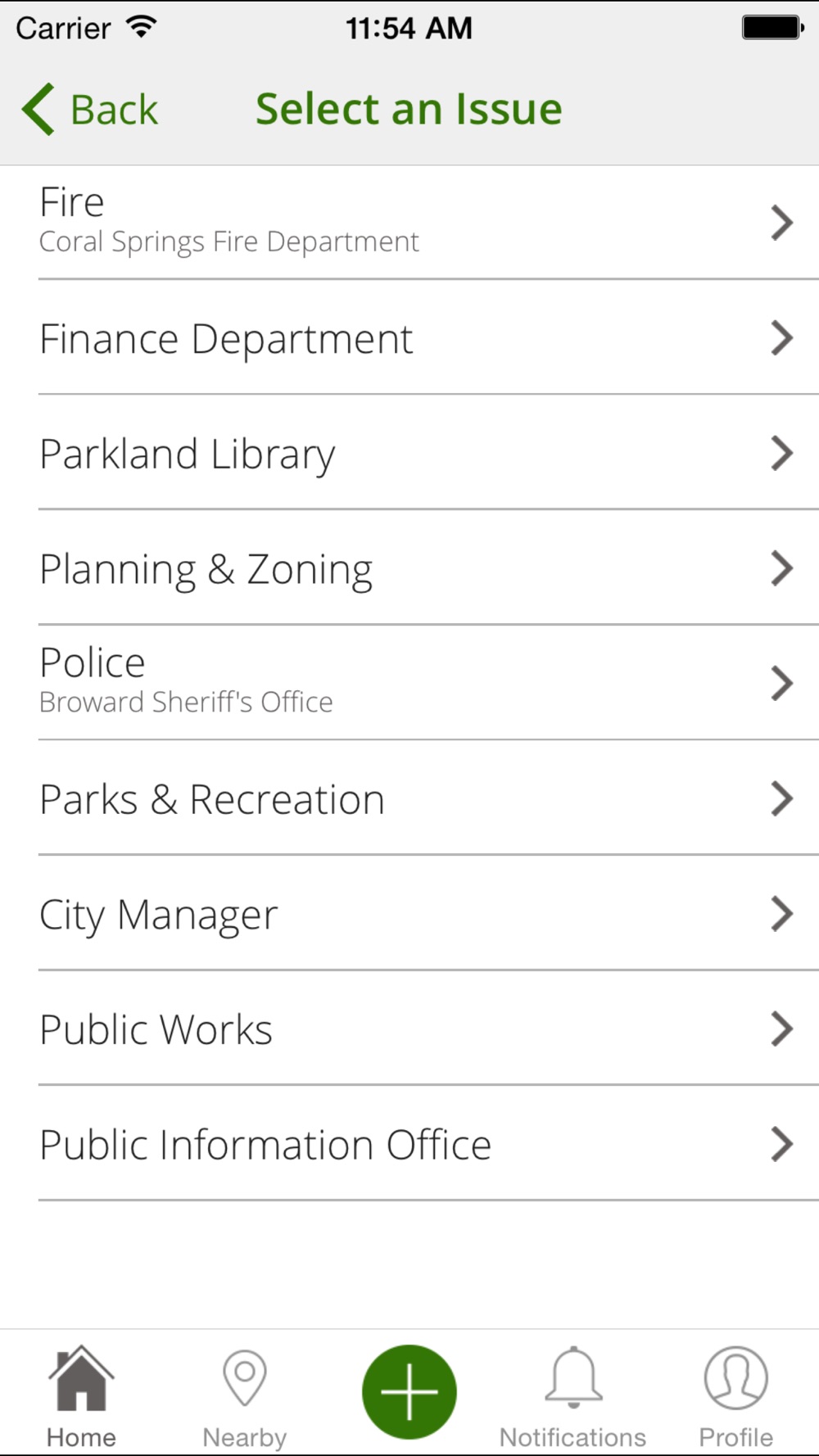Image resolution: width=819 pixels, height=1456 pixels.
Task: Open Planning & Zoning category
Action: pos(409,569)
